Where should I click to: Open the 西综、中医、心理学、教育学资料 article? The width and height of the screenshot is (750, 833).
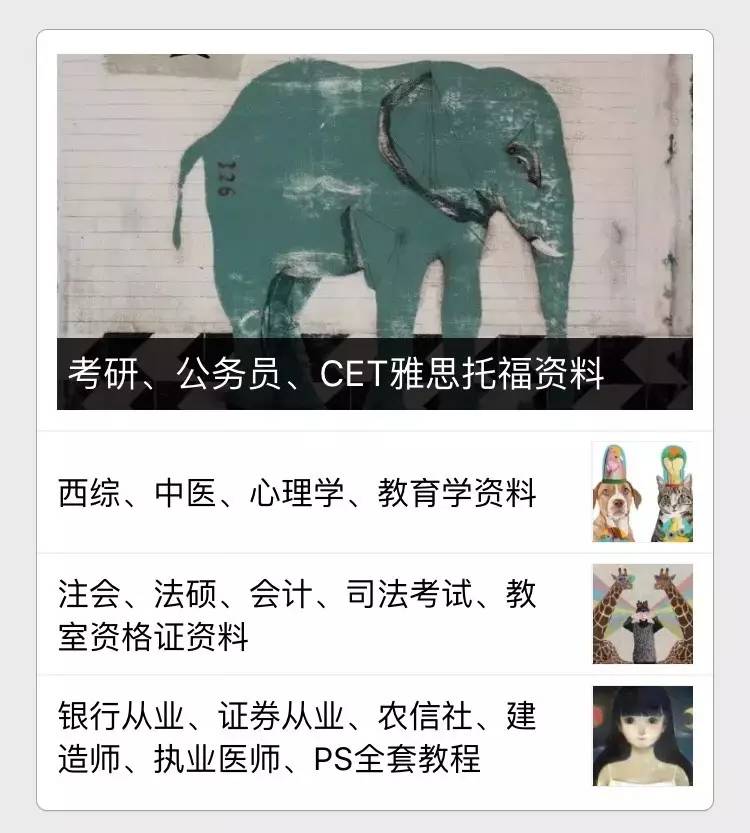298,493
